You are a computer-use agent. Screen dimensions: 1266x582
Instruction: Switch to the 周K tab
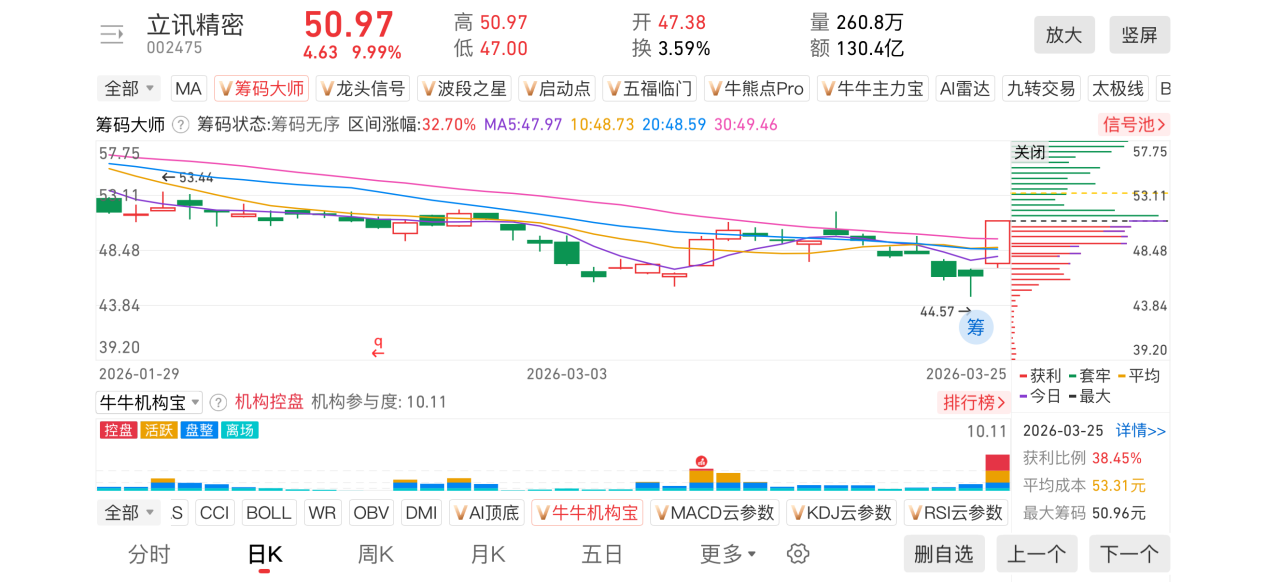tap(376, 554)
